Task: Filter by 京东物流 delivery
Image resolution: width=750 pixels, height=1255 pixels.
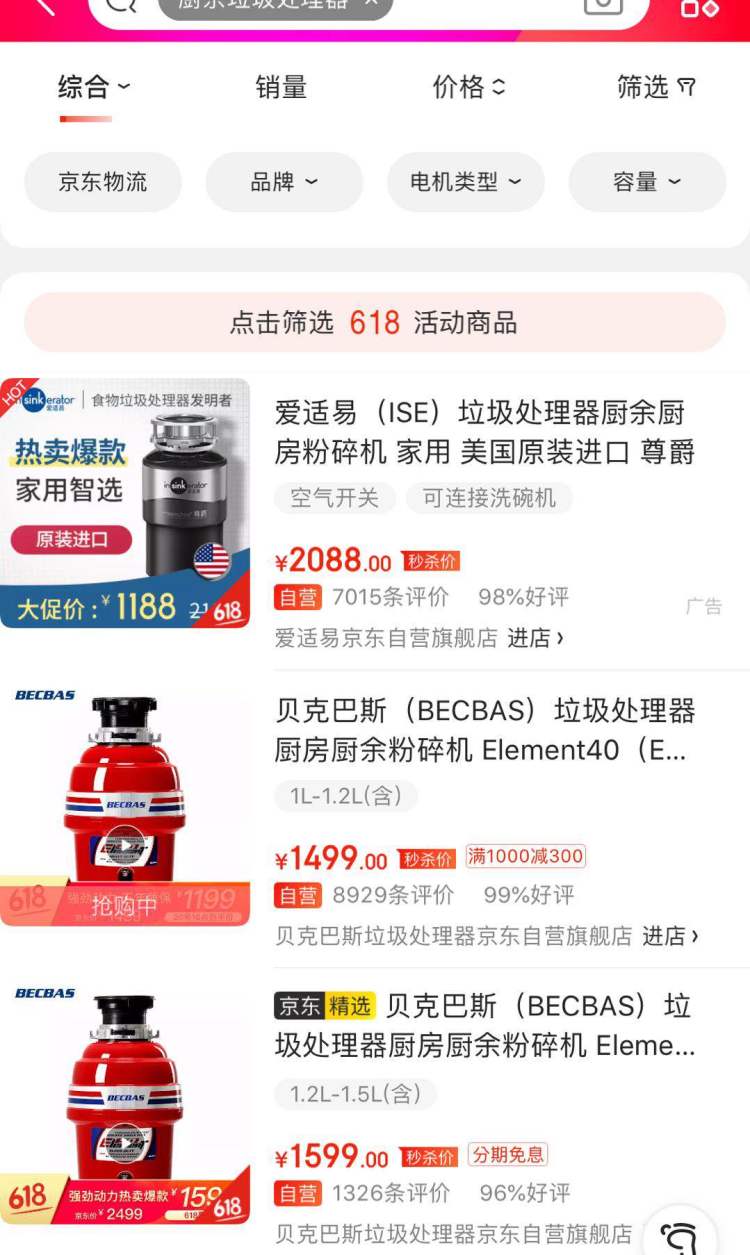Action: click(x=103, y=182)
